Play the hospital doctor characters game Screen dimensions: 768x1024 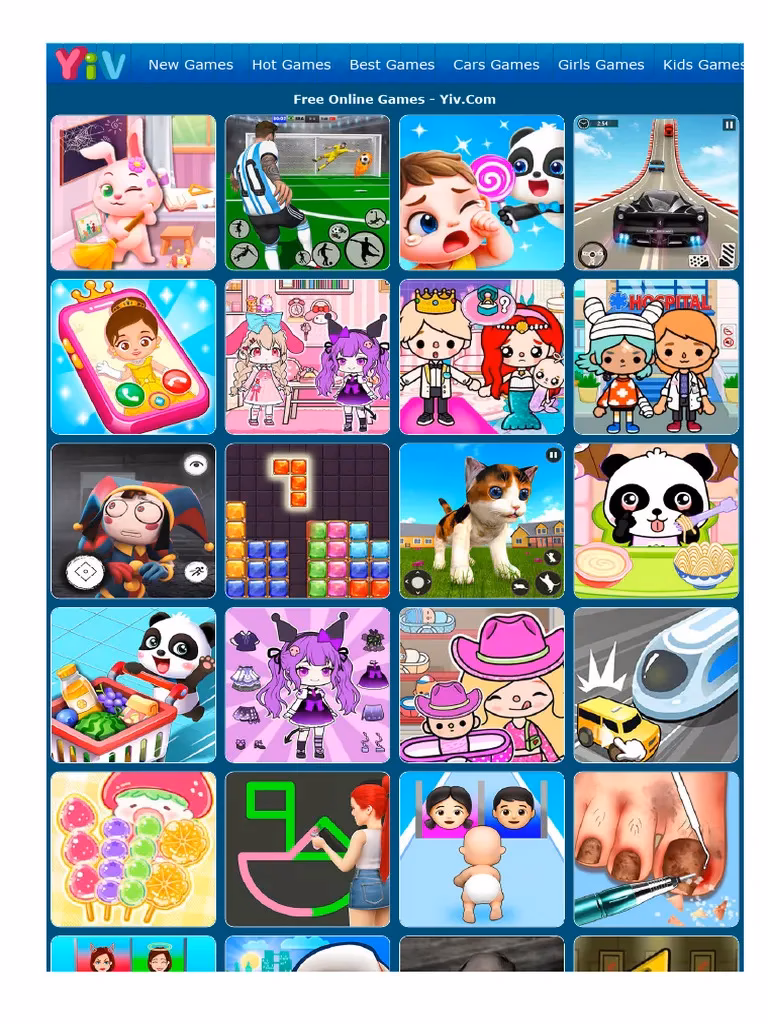coord(656,357)
